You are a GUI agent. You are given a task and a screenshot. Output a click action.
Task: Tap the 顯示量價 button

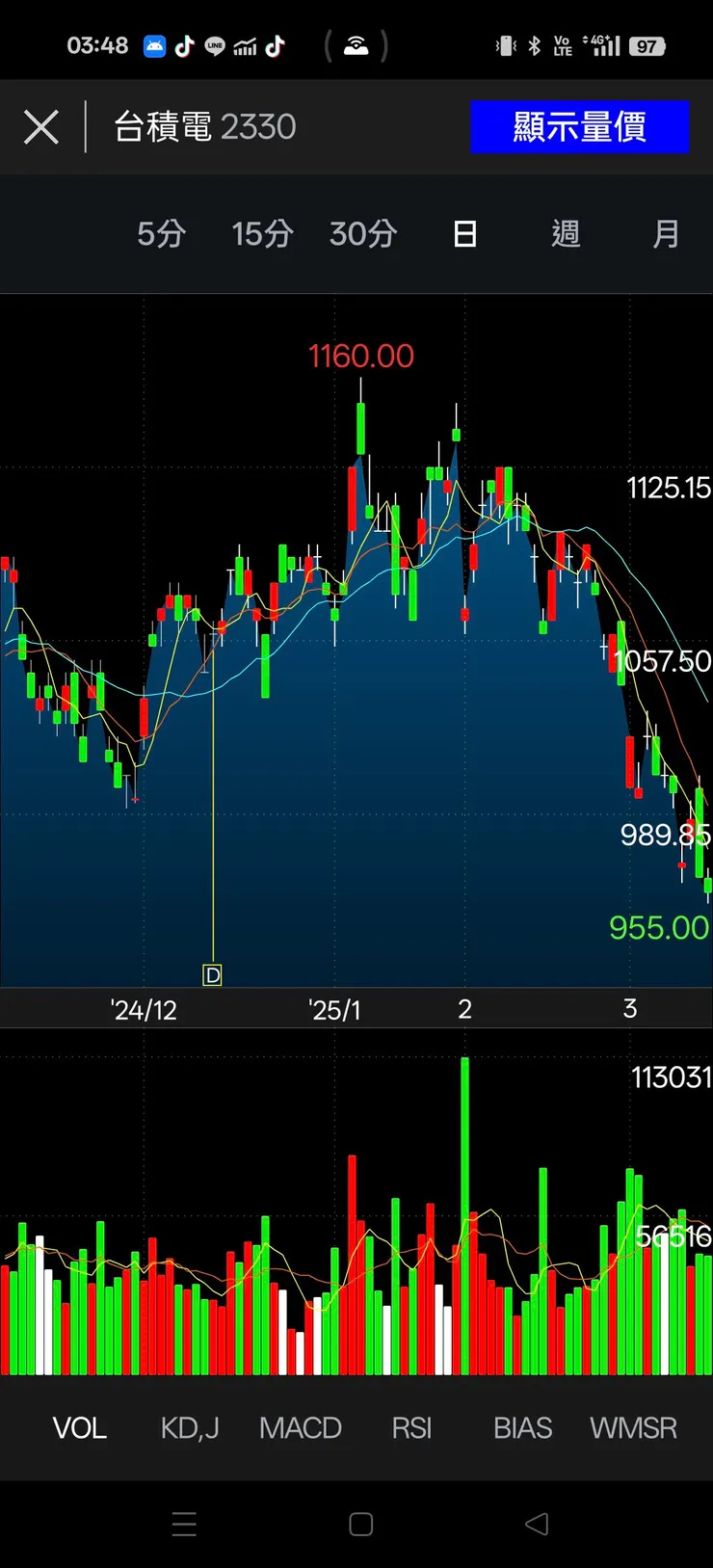pos(579,127)
